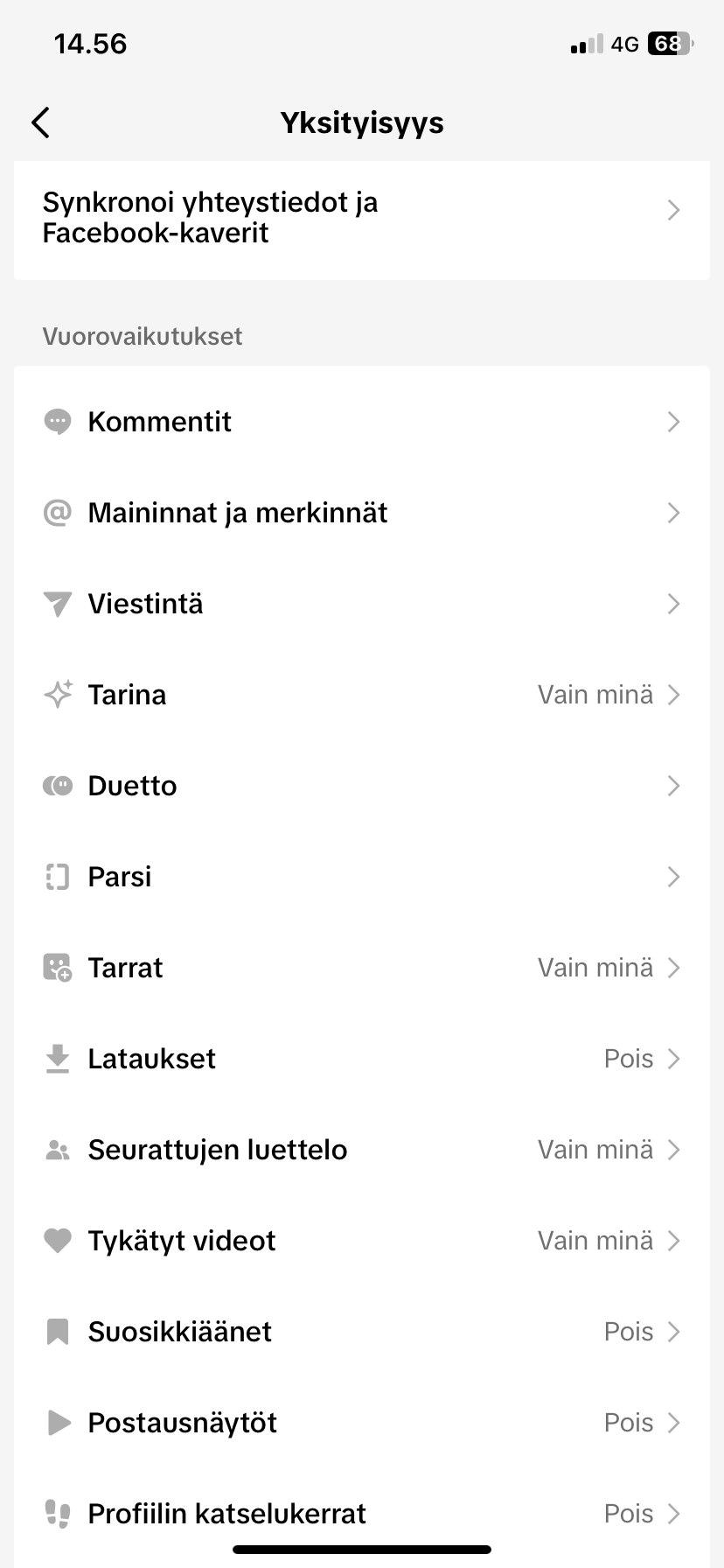Click the Tarrat sticker icon

pyautogui.click(x=57, y=968)
